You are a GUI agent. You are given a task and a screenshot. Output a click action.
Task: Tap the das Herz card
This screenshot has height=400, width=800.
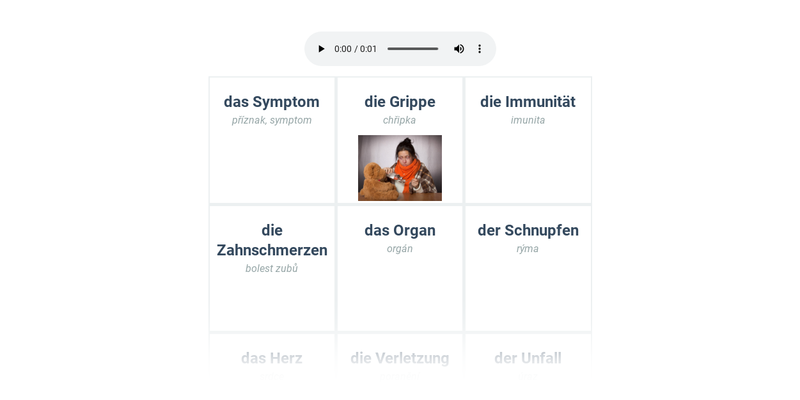click(x=272, y=358)
